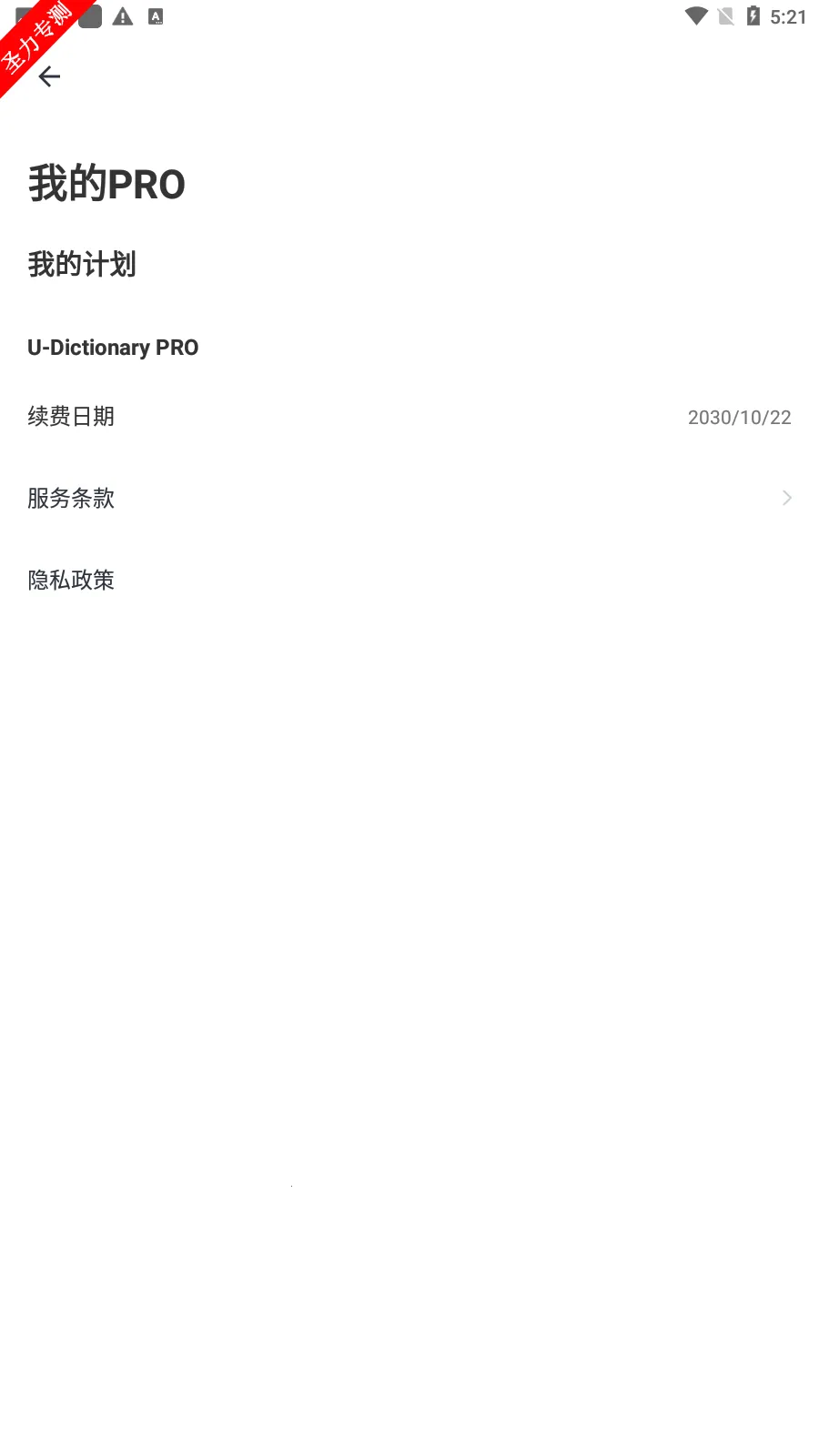This screenshot has width=819, height=1456.
Task: Click the battery charging icon
Action: click(753, 15)
